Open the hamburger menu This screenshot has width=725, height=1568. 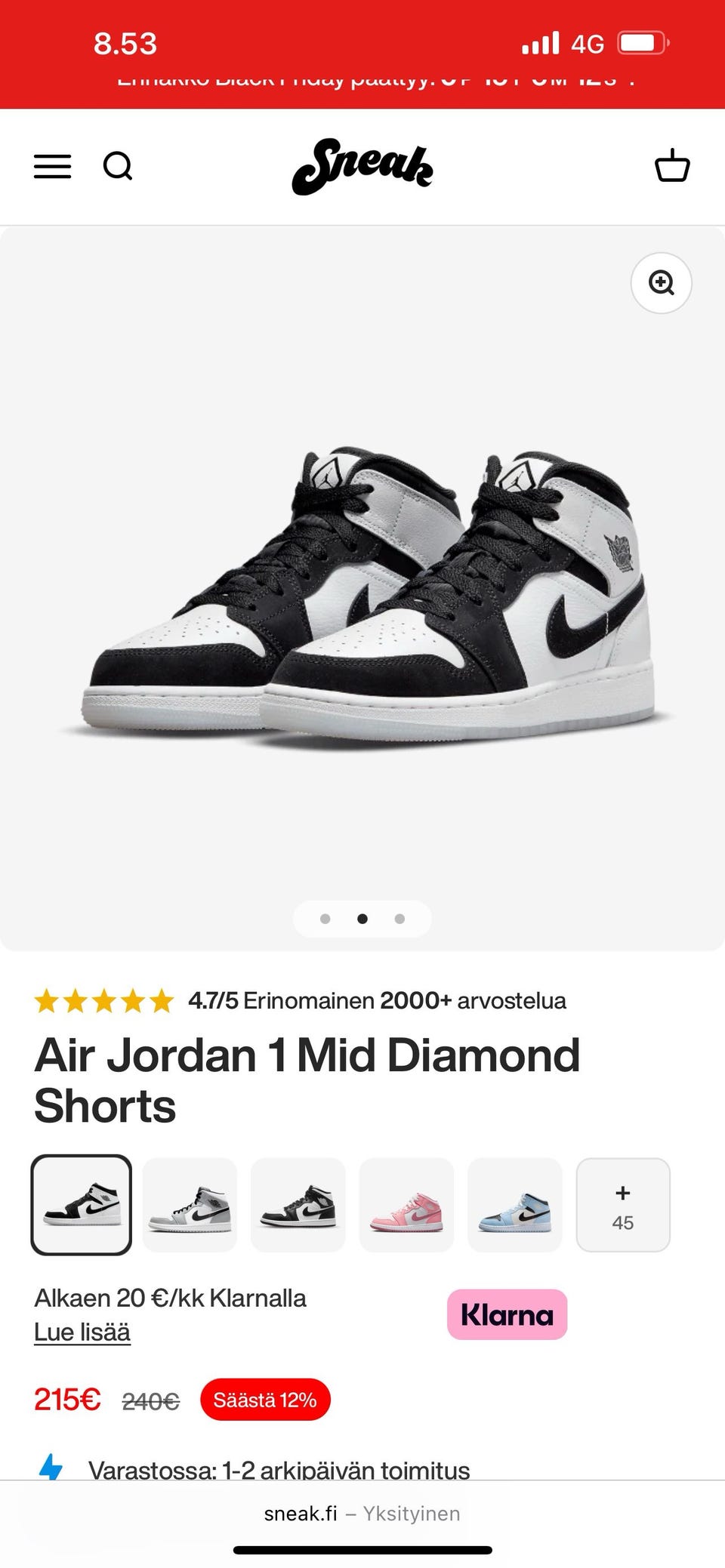[x=53, y=166]
